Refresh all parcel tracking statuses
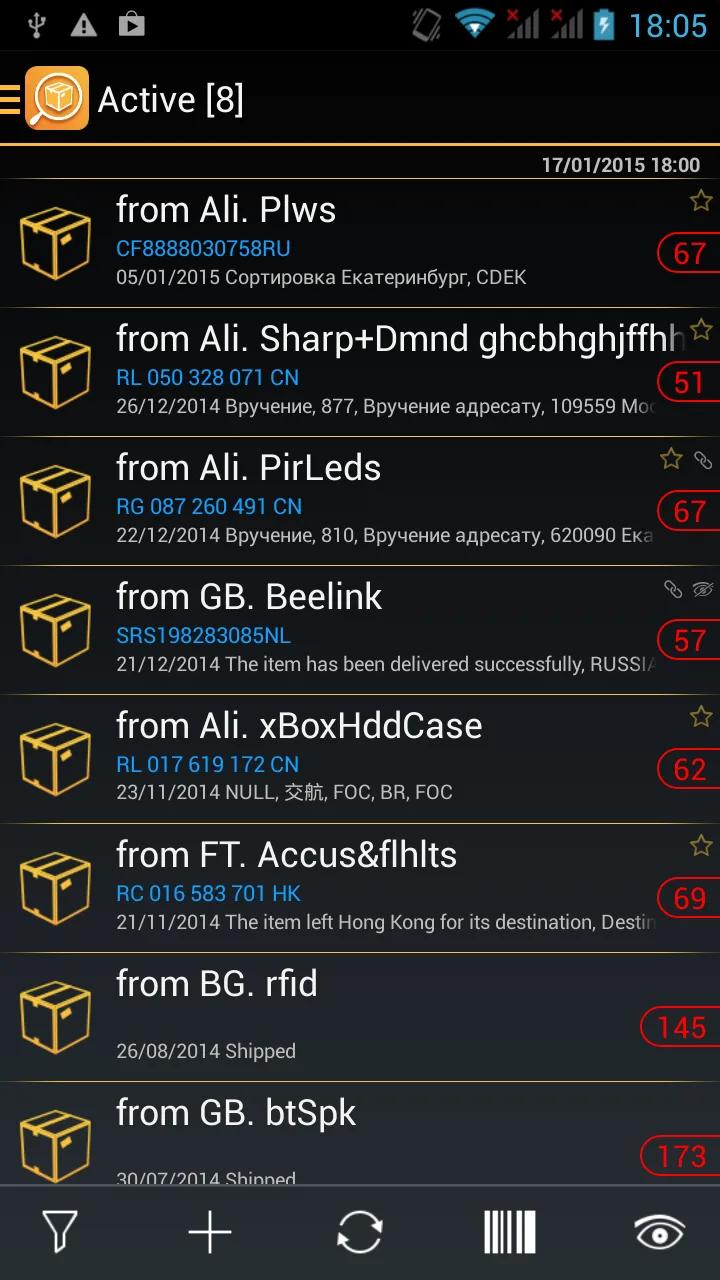Screen dimensions: 720x1280 359,1232
